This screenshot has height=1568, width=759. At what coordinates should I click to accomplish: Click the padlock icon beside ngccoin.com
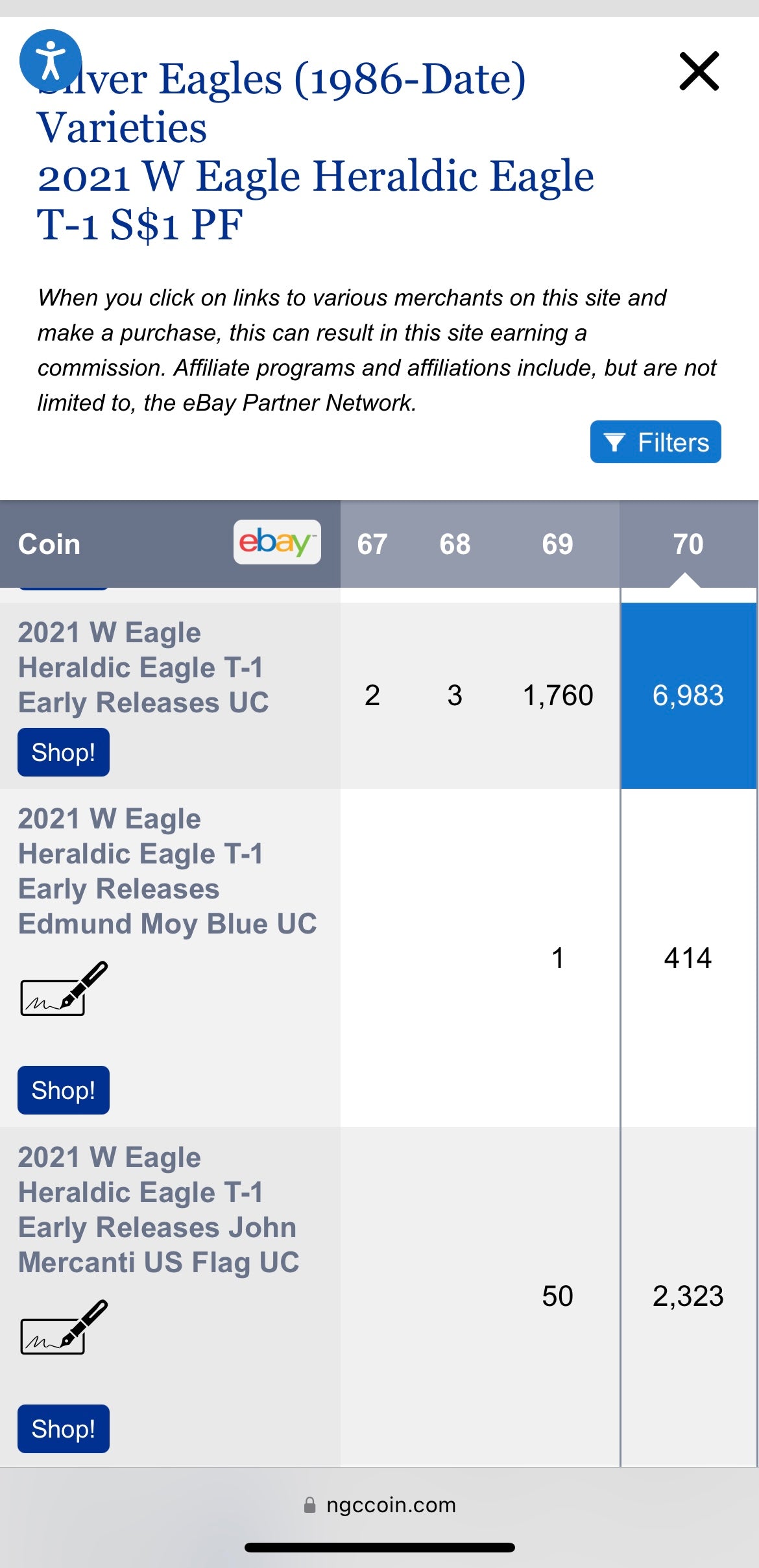click(309, 1506)
